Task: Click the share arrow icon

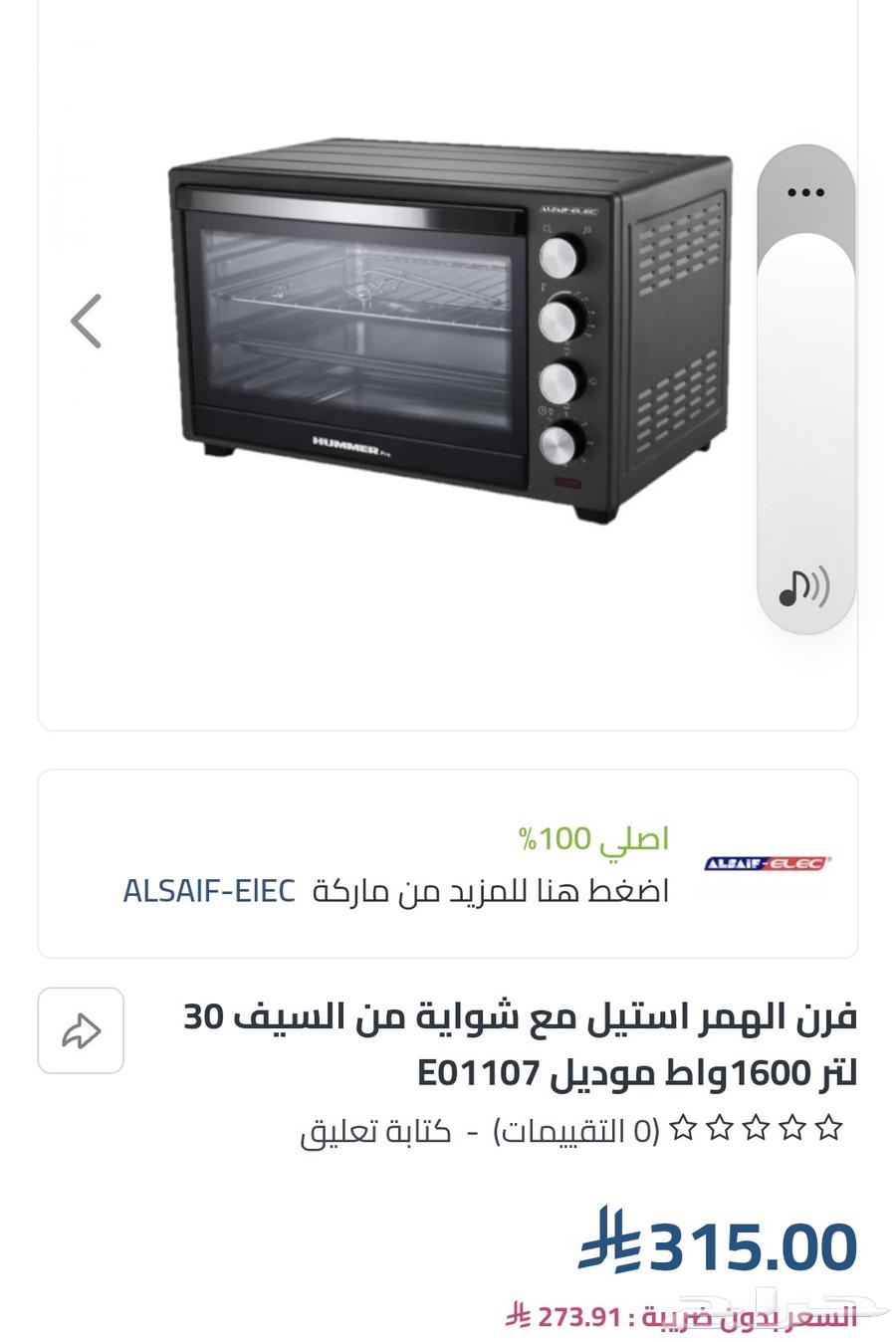Action: 80,1030
